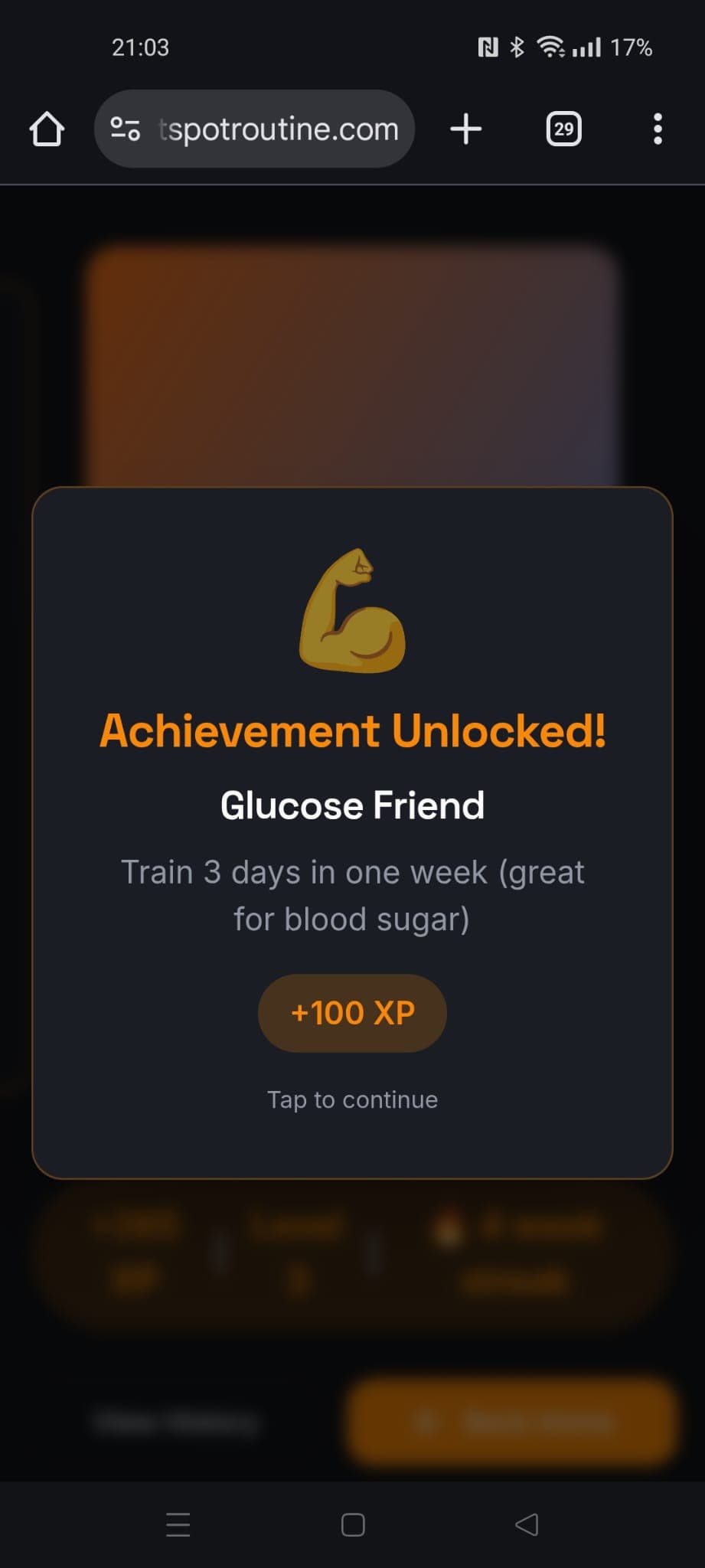Tap the system back button

[527, 1524]
